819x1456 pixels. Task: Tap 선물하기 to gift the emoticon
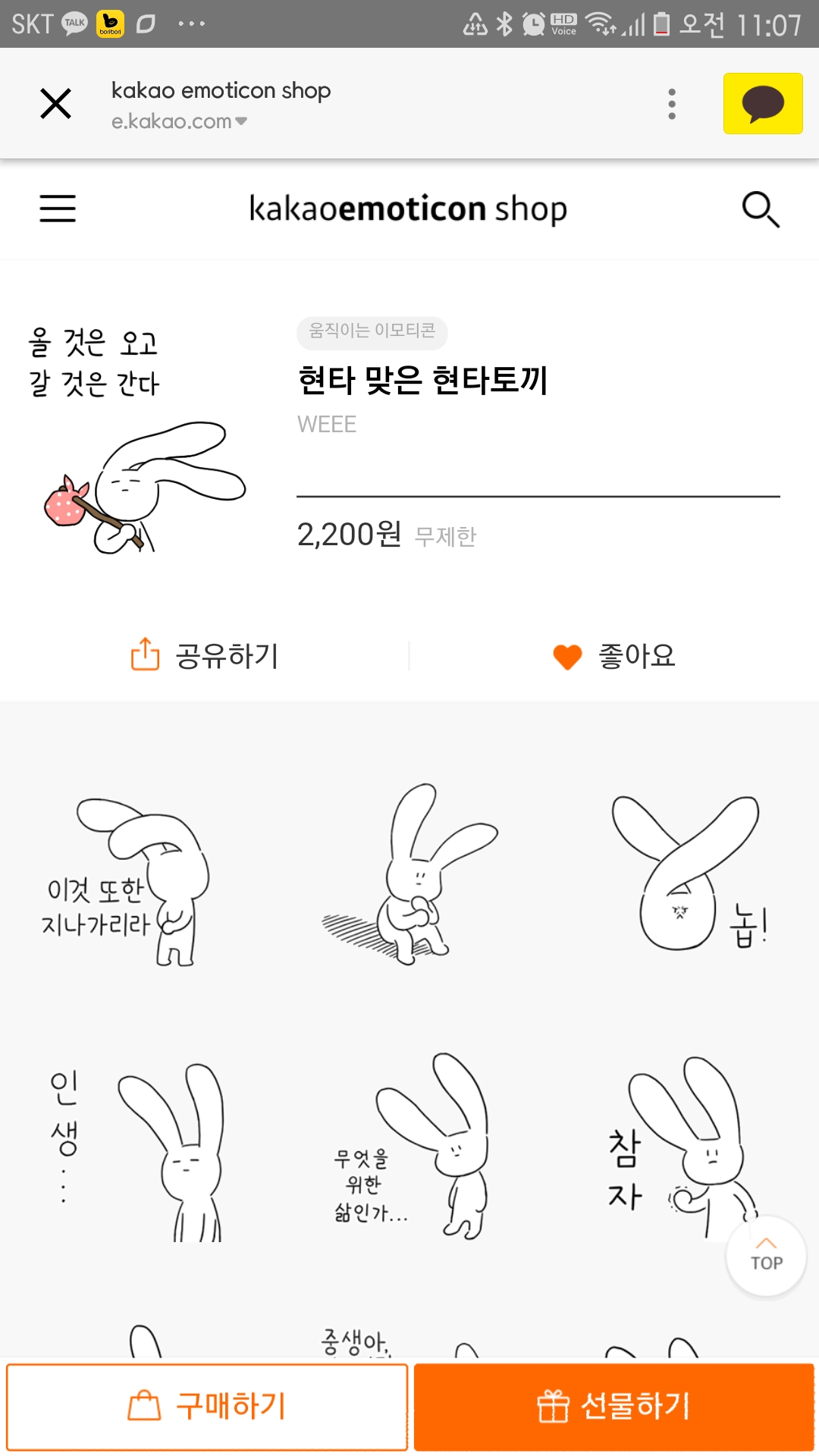tap(613, 1406)
